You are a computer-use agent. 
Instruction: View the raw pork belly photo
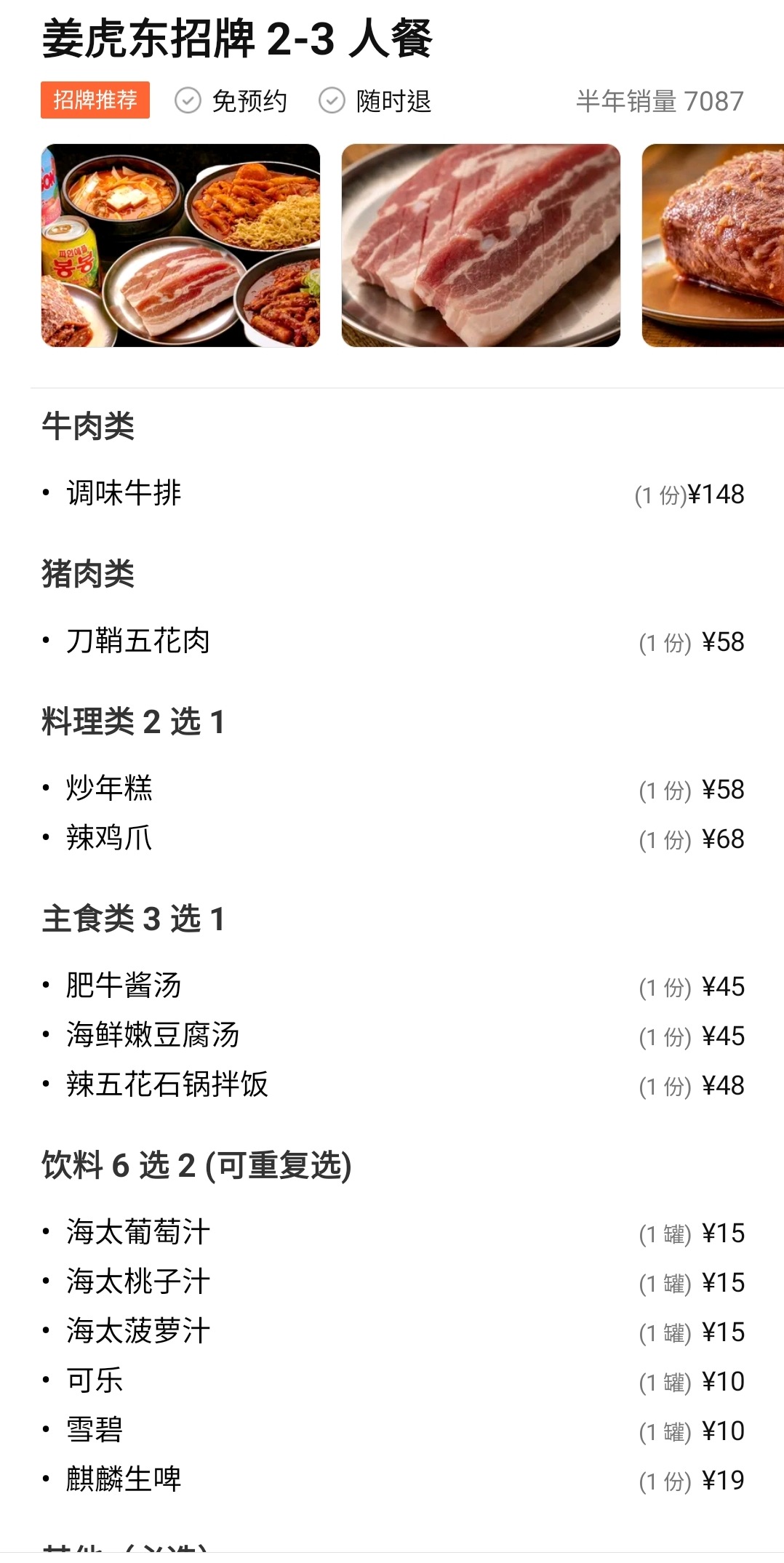pos(481,245)
